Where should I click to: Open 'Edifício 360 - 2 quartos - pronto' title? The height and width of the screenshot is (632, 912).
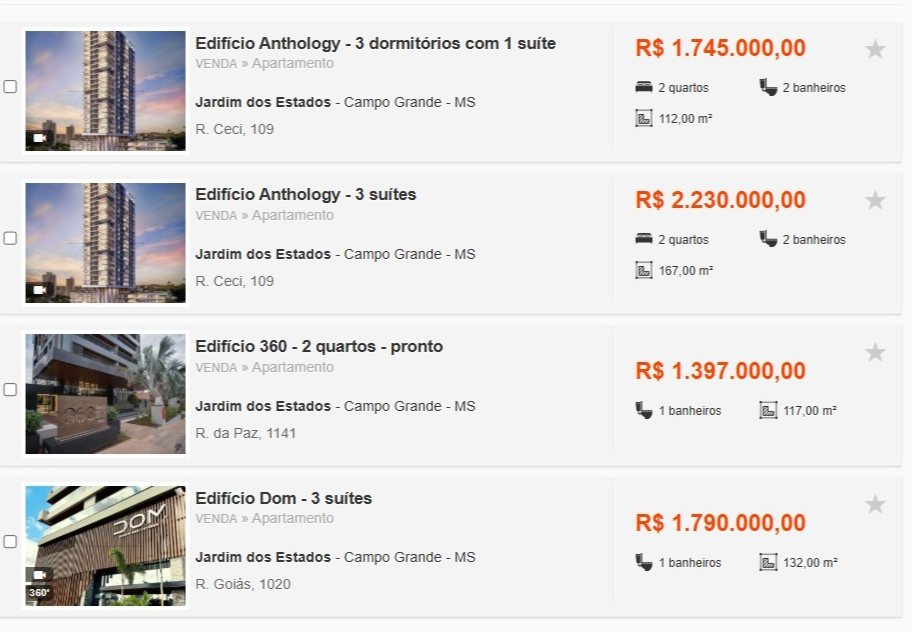[318, 346]
